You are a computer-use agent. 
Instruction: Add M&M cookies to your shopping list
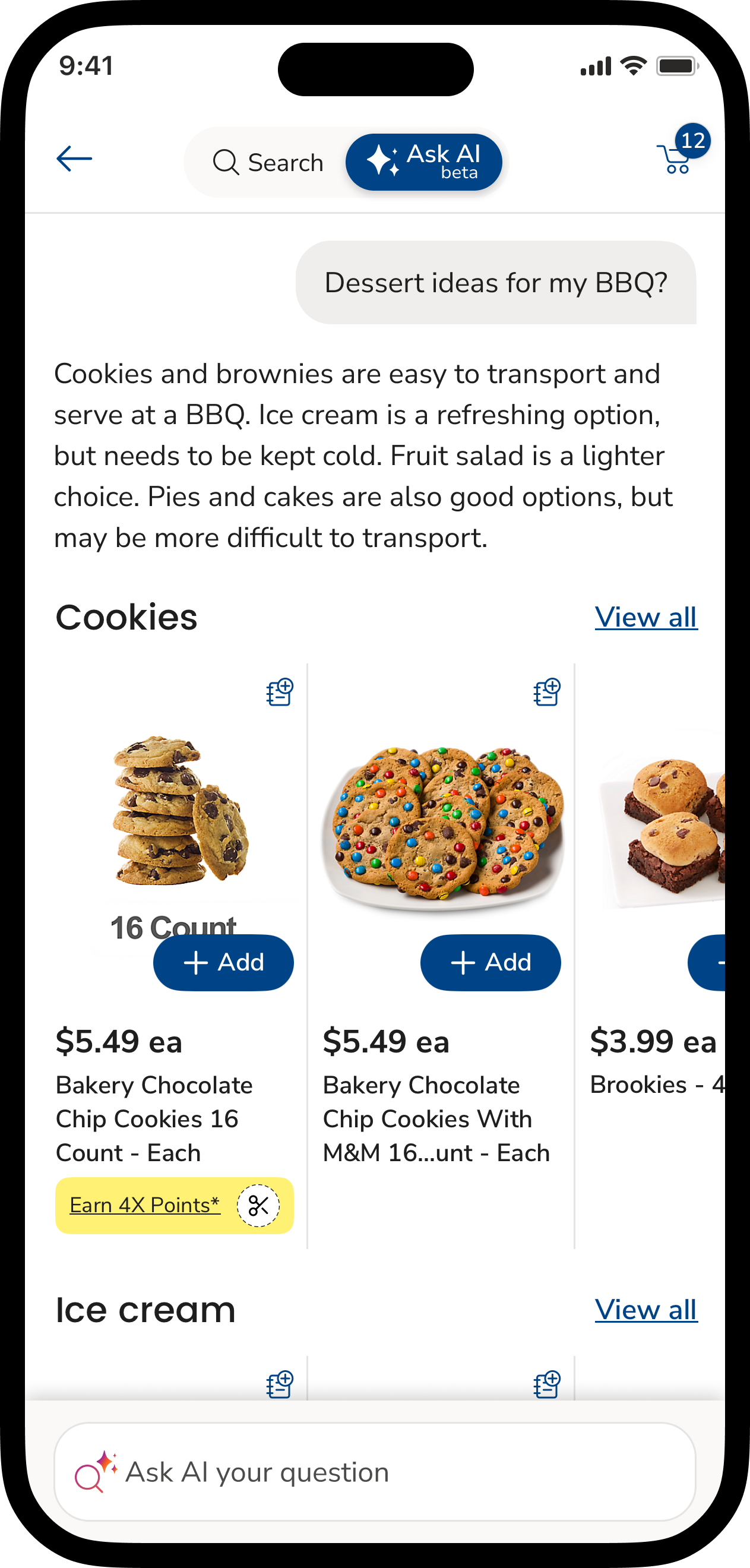tap(546, 691)
